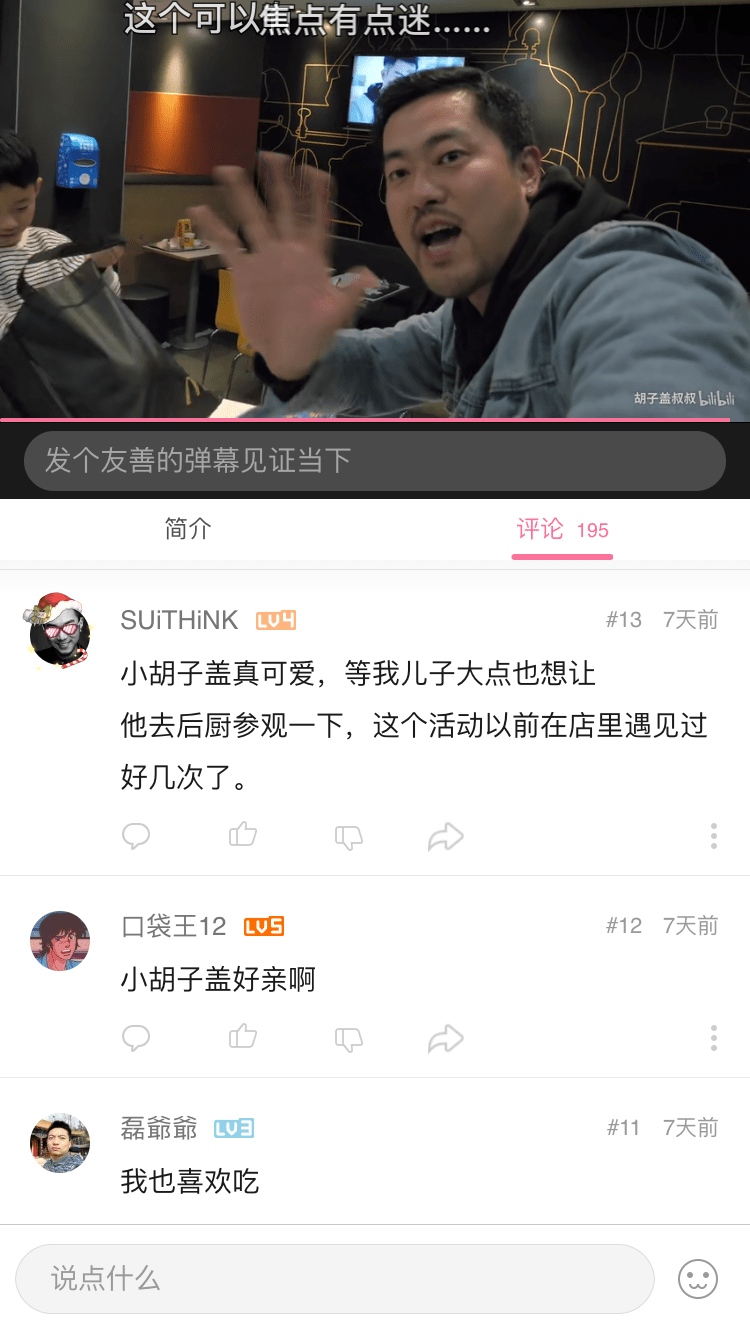This screenshot has height=1334, width=750.
Task: Open the emoji picker
Action: [698, 1278]
